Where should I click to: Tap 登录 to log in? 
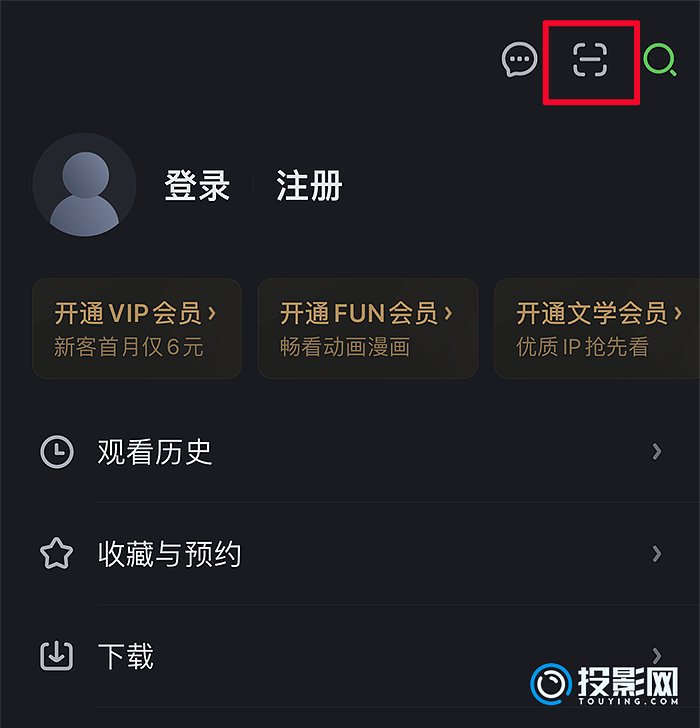click(197, 186)
